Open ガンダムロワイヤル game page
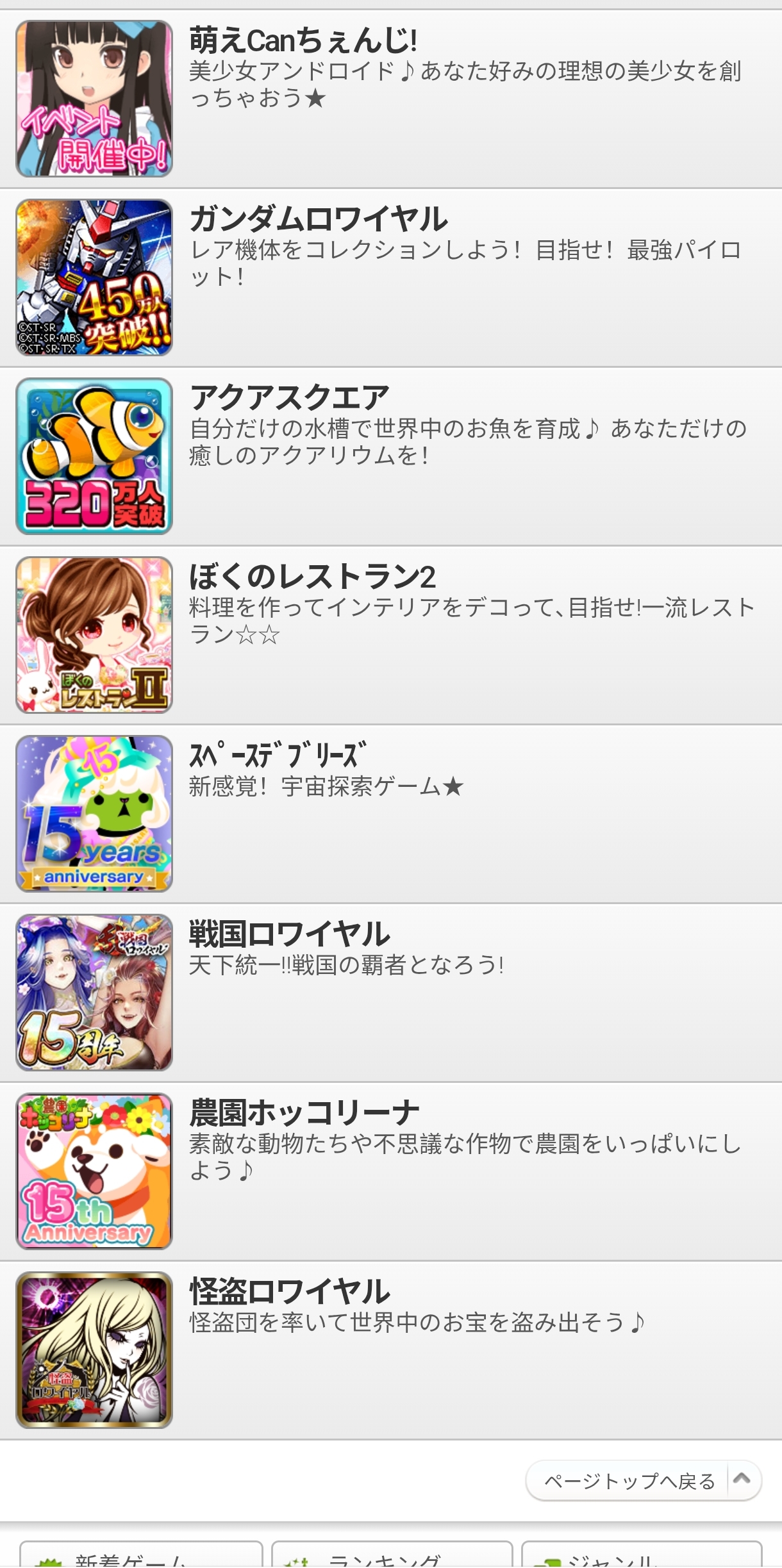 tap(391, 277)
